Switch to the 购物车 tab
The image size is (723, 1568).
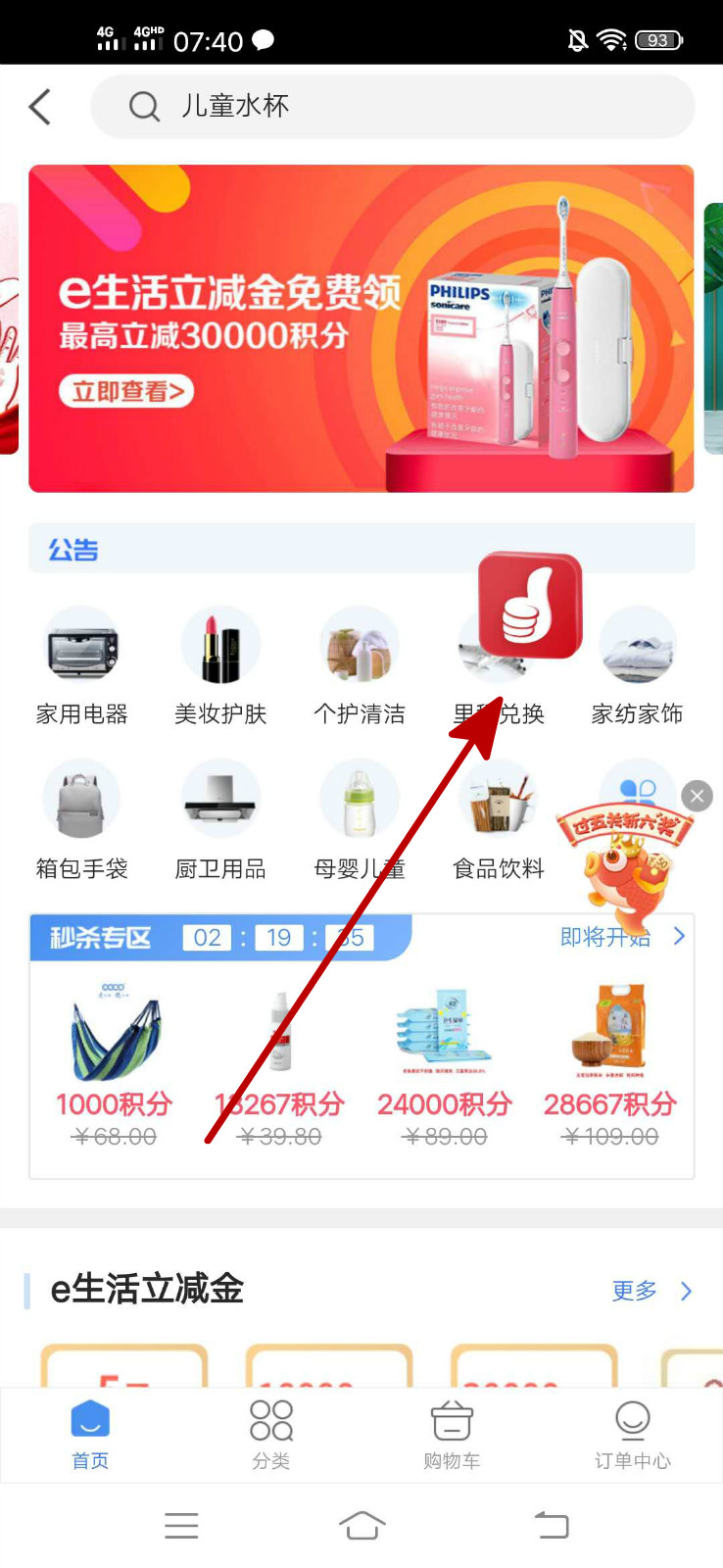click(x=452, y=1434)
